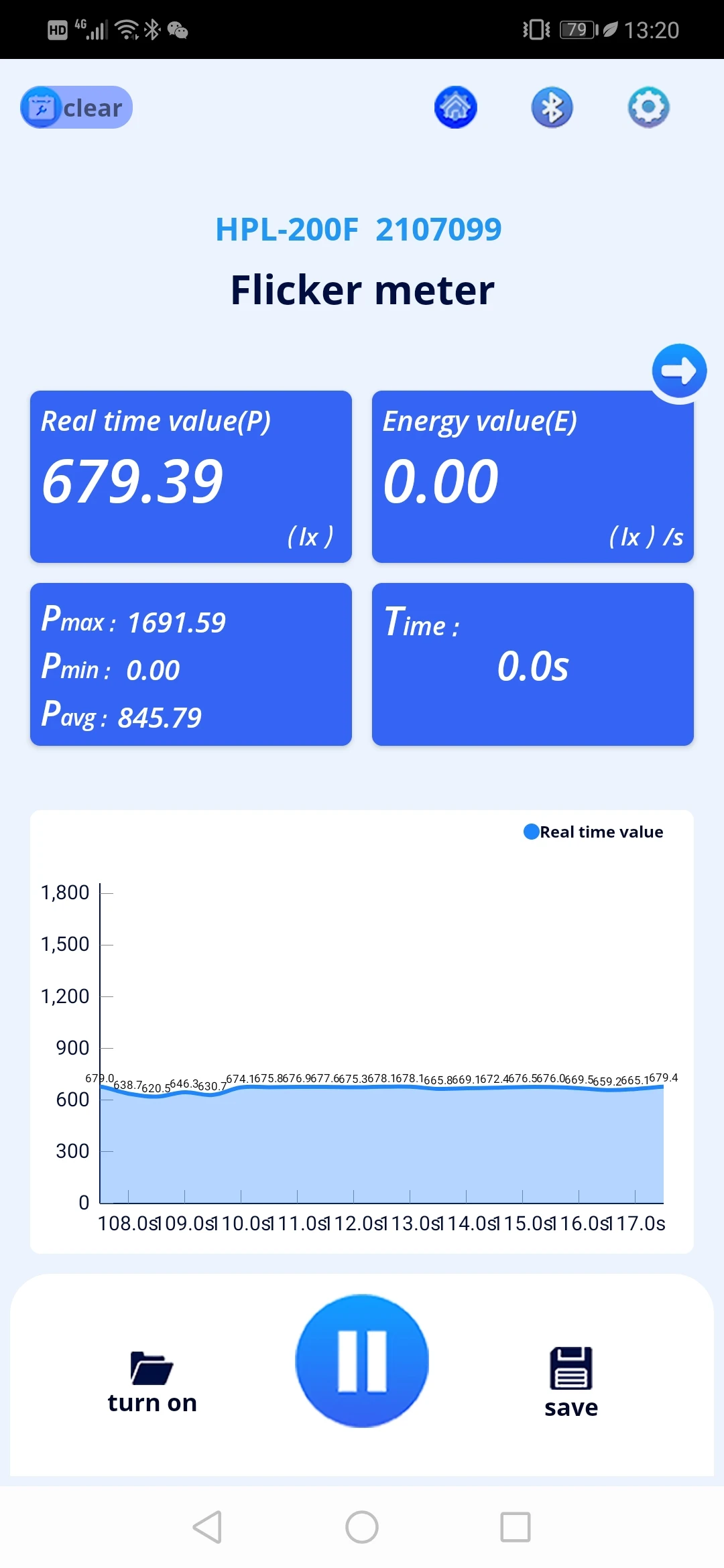Screen dimensions: 724x1568
Task: Pause the flicker measurement
Action: 362,1360
